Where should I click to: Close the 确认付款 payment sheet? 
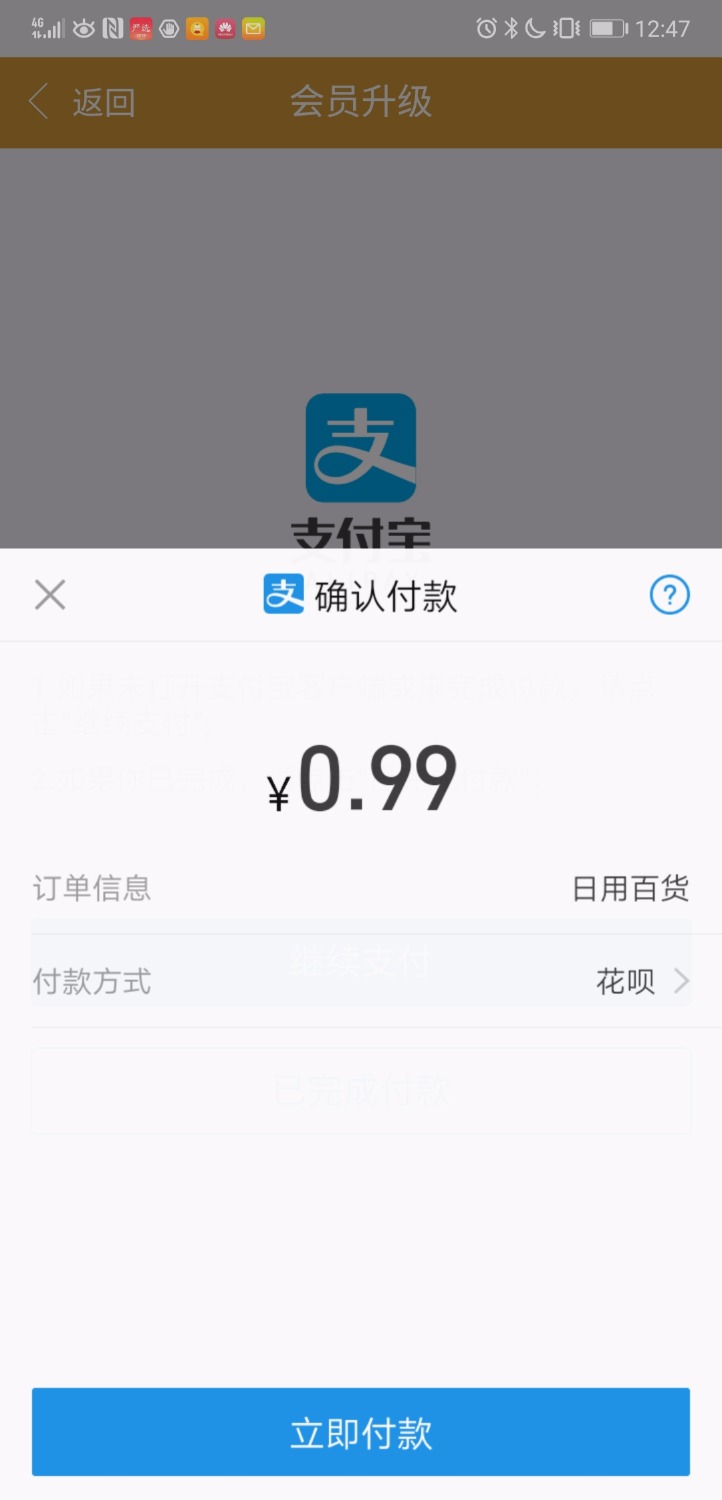[x=50, y=595]
